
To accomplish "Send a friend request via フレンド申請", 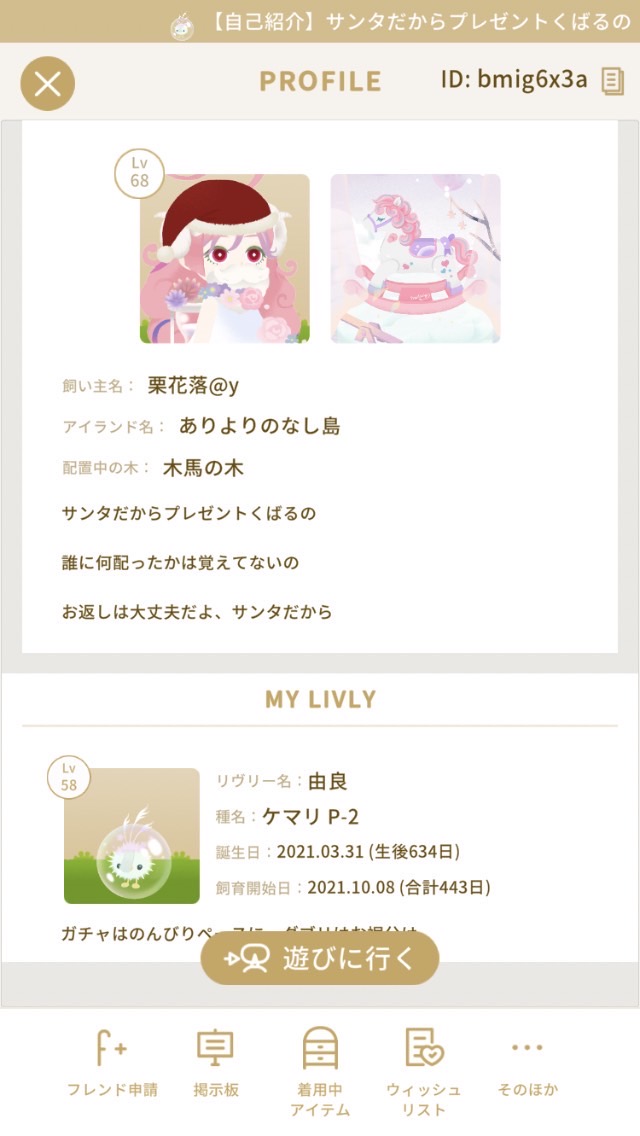I will click(x=112, y=1062).
